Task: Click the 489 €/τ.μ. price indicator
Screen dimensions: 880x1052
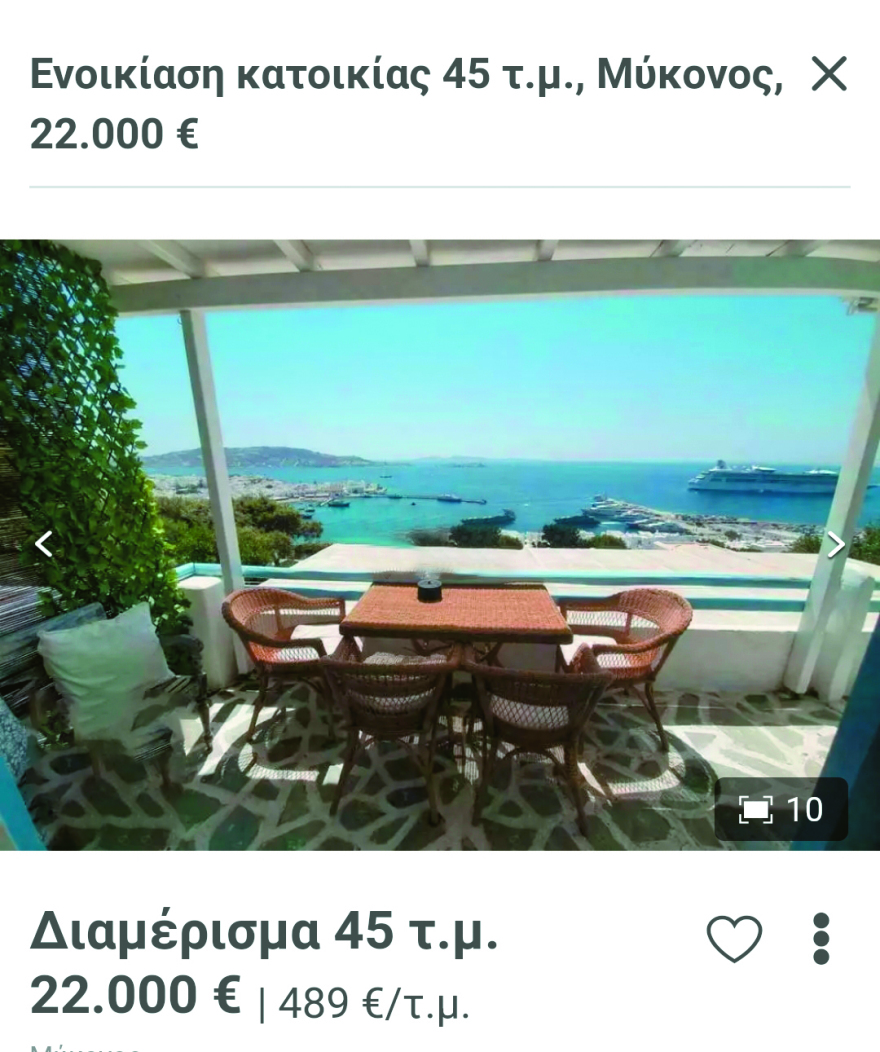Action: coord(375,998)
